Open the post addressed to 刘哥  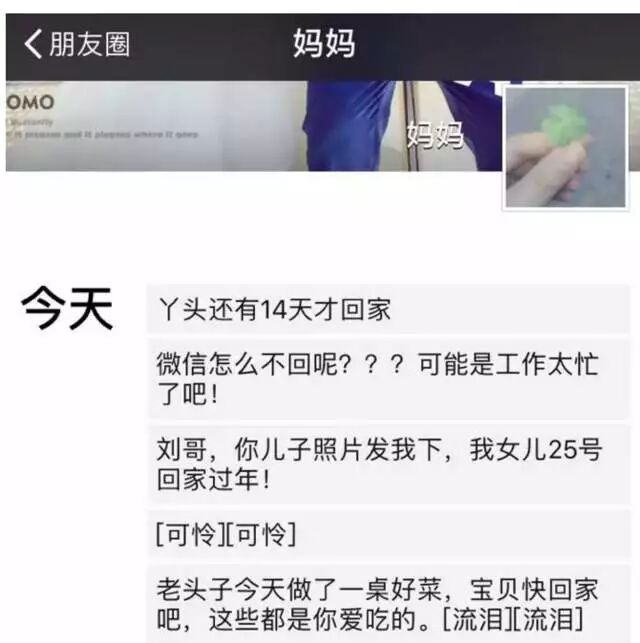point(388,463)
